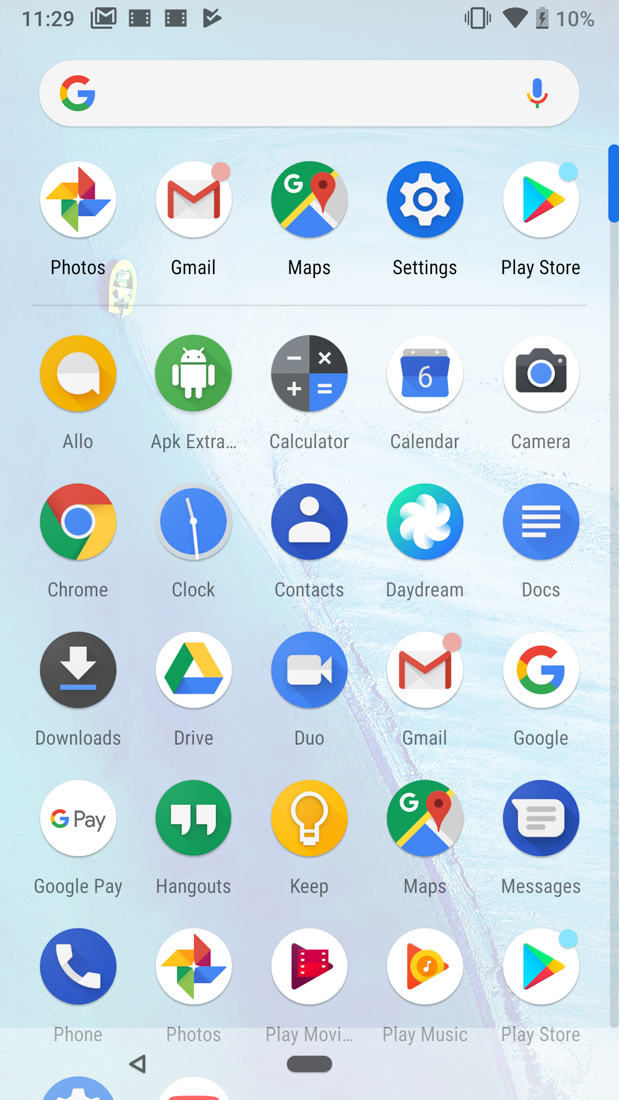
Task: Open Calendar
Action: [425, 375]
